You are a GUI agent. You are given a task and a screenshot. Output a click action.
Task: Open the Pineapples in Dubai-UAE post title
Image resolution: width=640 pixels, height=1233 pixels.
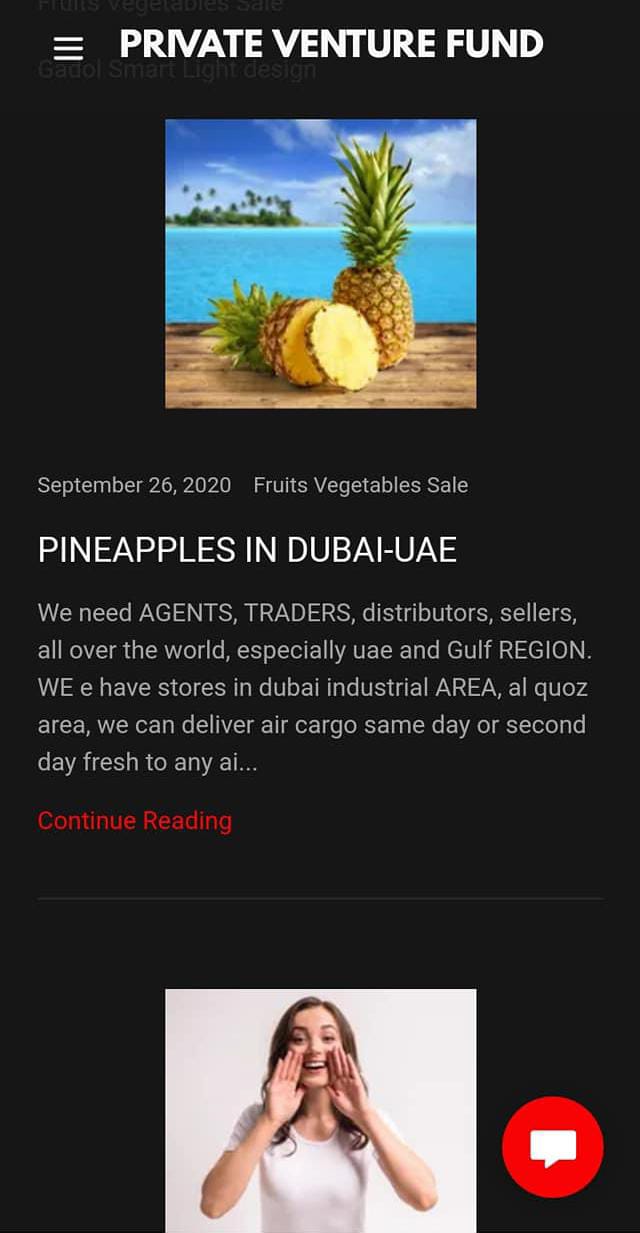[247, 550]
